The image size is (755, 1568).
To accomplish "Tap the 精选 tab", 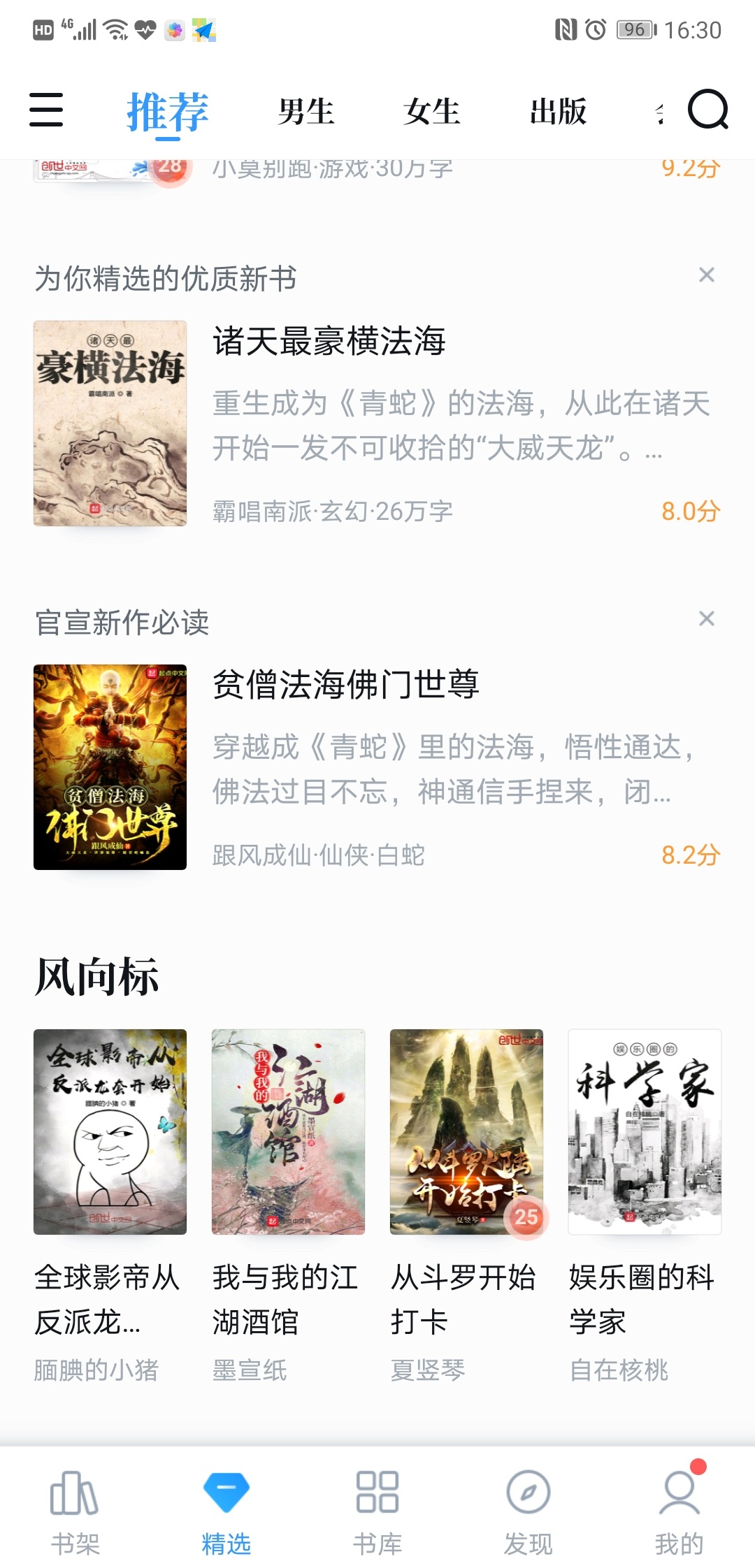I will (226, 1512).
